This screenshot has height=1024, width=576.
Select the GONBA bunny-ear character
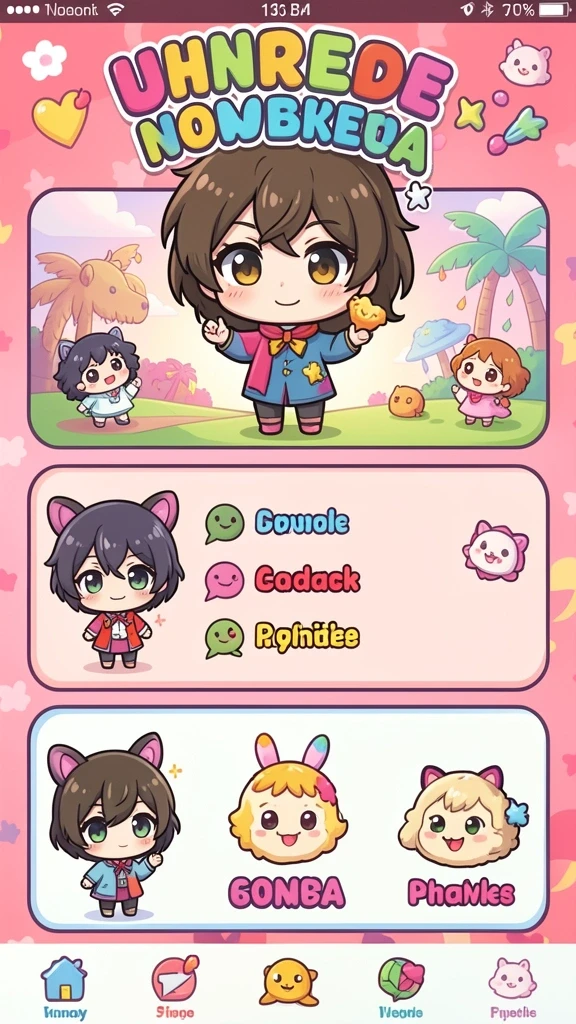pos(288,823)
